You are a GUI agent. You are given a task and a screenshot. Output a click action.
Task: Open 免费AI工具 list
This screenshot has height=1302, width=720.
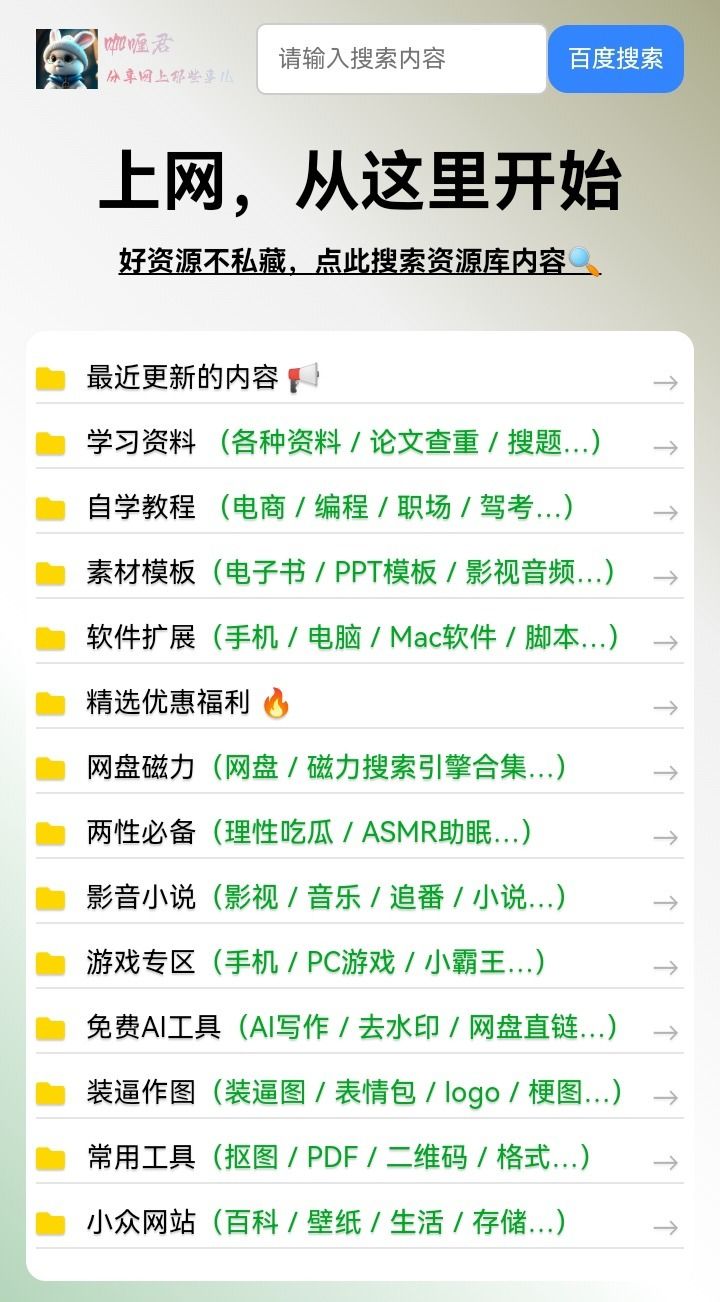tap(359, 1027)
